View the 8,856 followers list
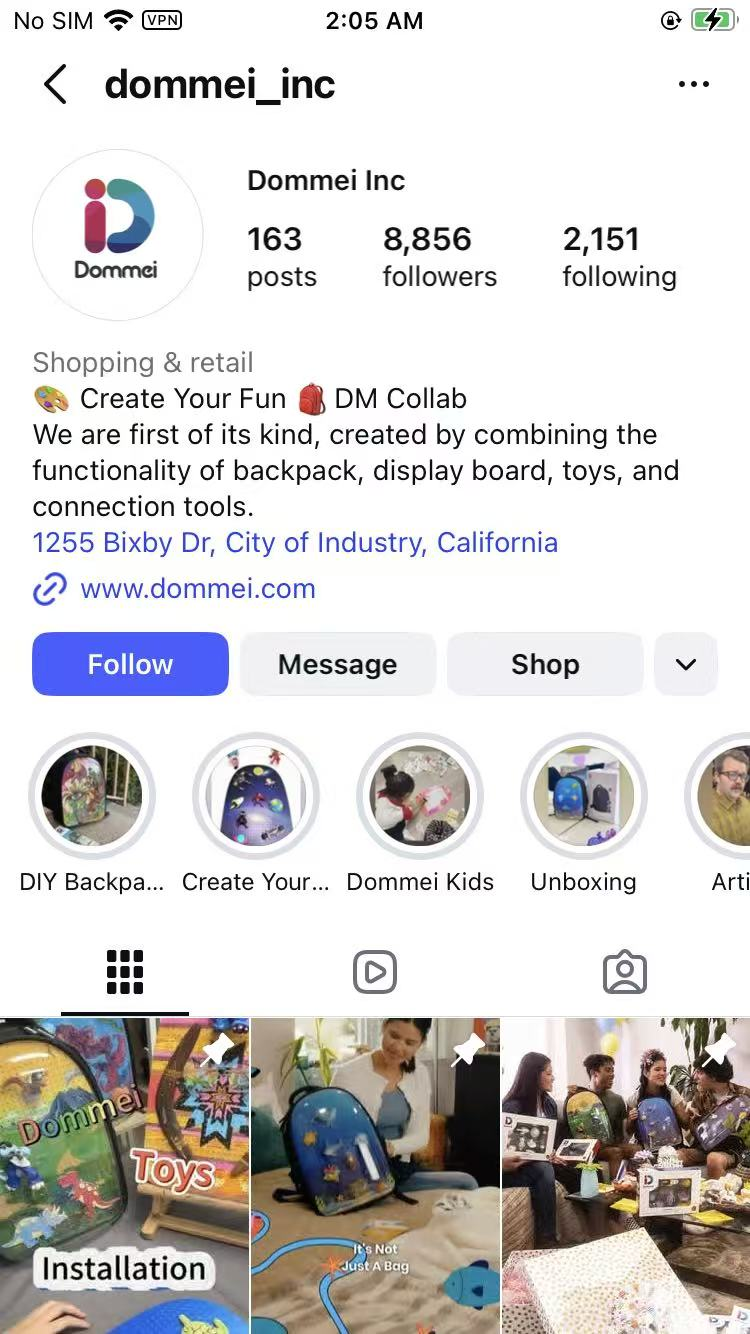Image resolution: width=750 pixels, height=1334 pixels. [x=439, y=256]
